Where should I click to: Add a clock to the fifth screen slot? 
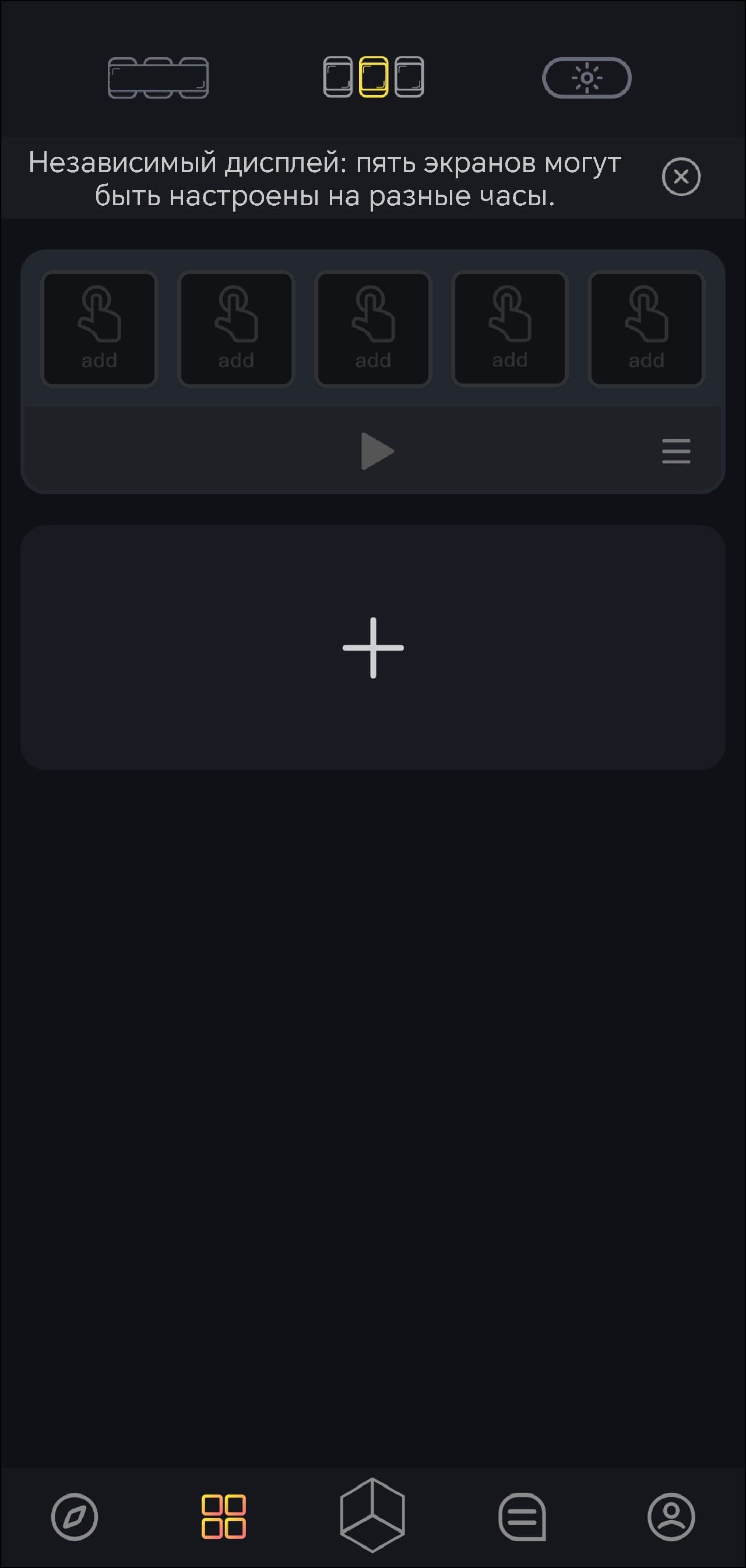click(x=646, y=329)
